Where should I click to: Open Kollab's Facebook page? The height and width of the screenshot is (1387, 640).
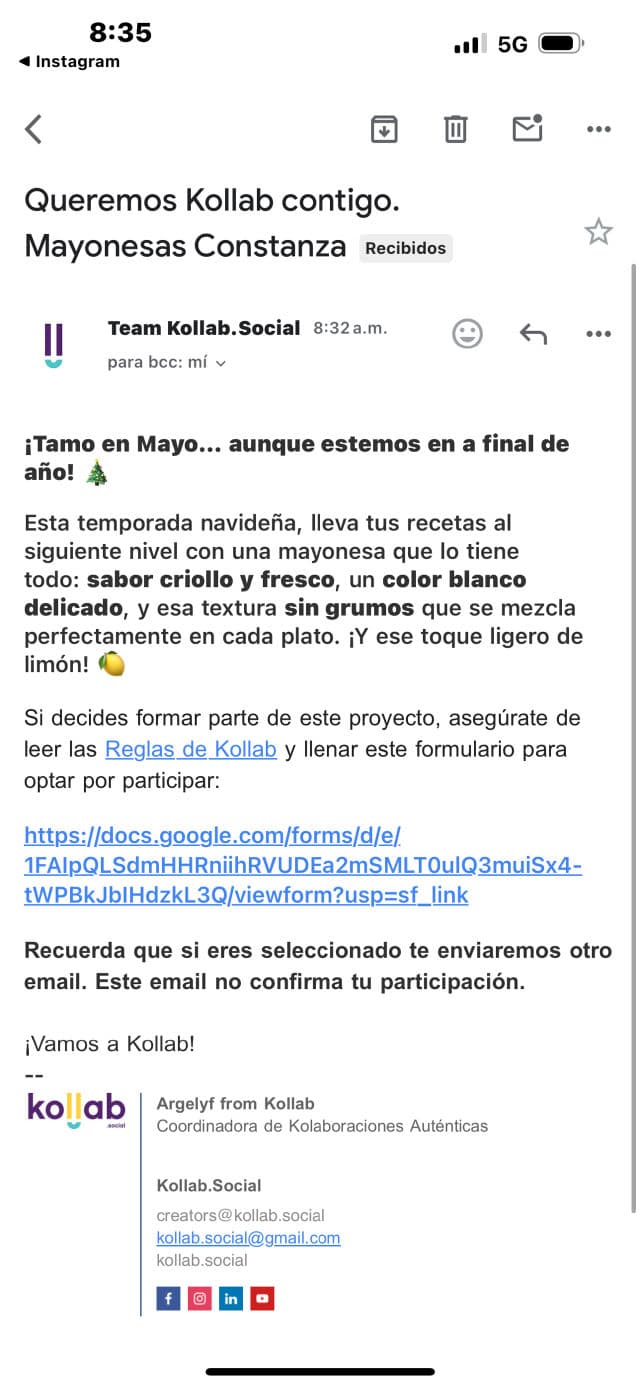(x=168, y=1299)
